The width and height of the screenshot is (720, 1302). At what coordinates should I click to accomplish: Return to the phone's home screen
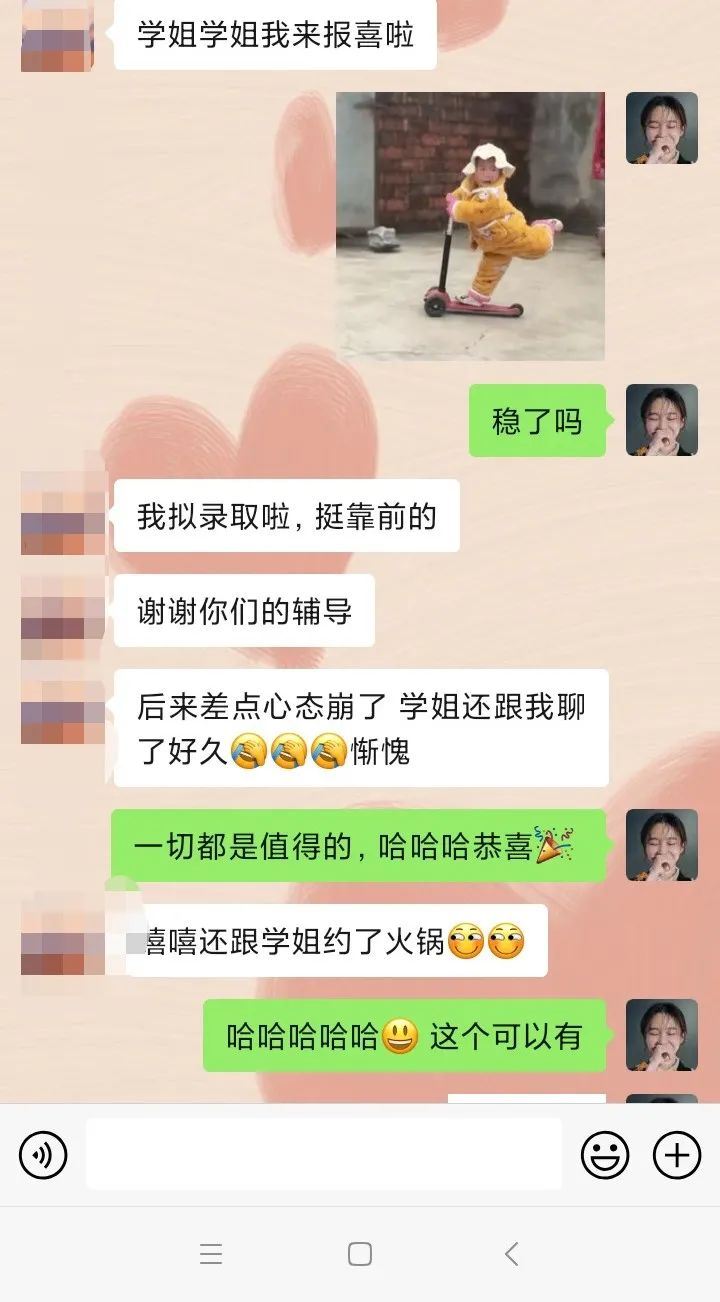coord(360,1254)
